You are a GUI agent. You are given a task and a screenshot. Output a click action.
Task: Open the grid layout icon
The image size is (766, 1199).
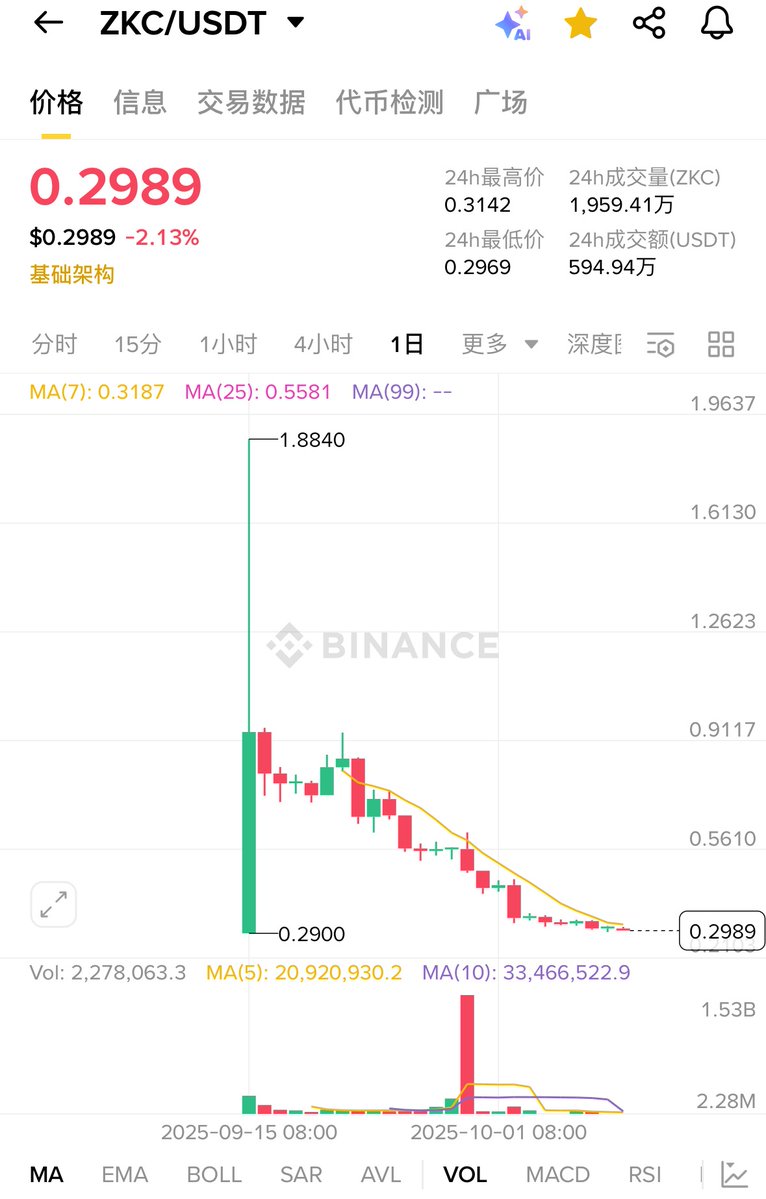tap(721, 345)
